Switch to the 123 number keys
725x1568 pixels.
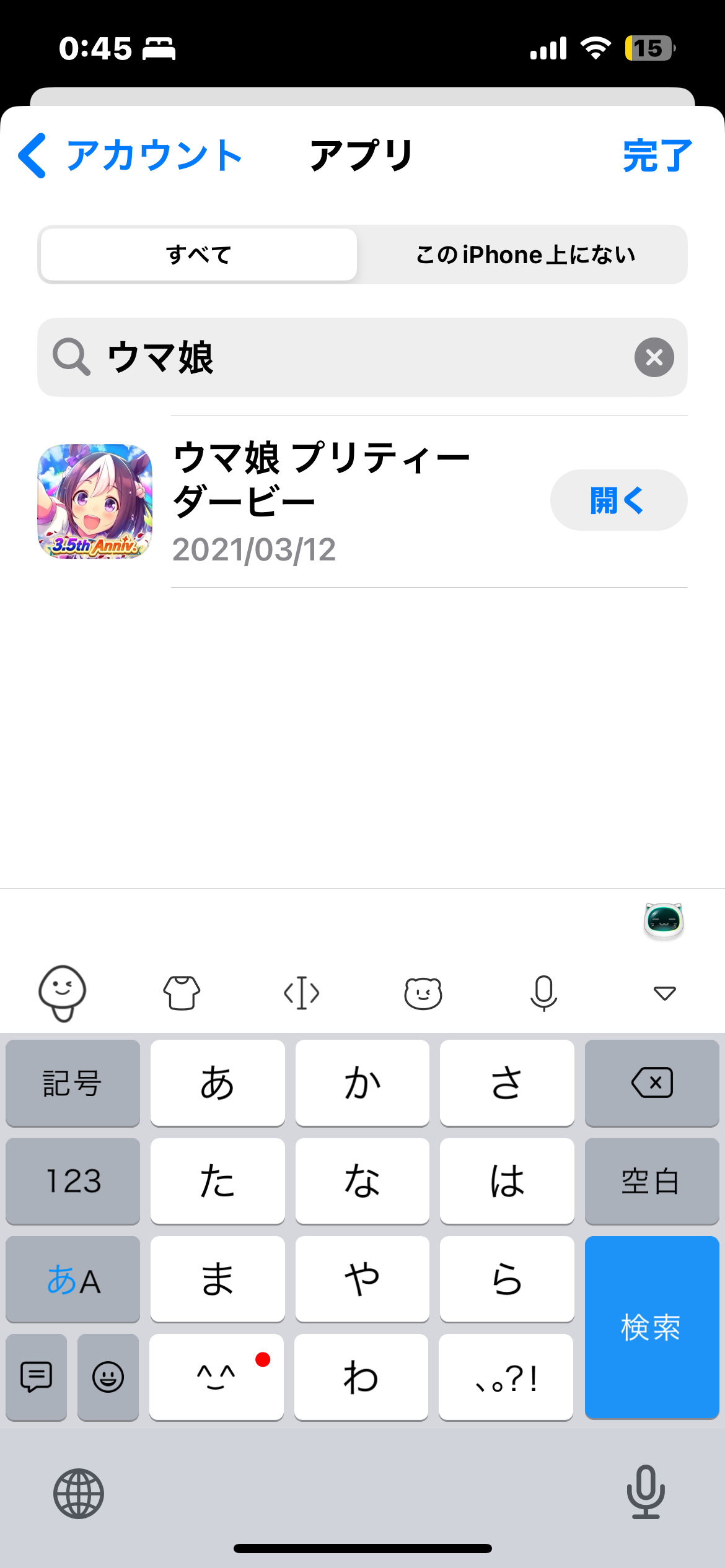point(72,1180)
